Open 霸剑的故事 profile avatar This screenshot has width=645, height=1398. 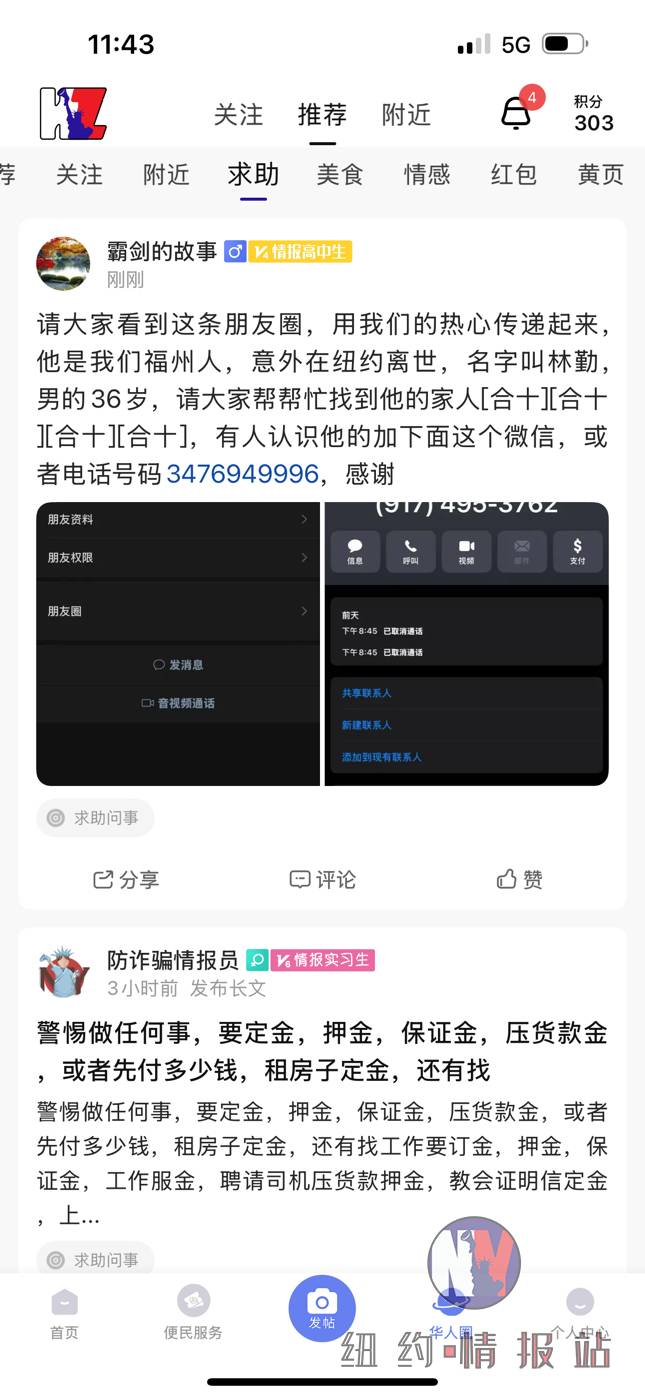(63, 264)
